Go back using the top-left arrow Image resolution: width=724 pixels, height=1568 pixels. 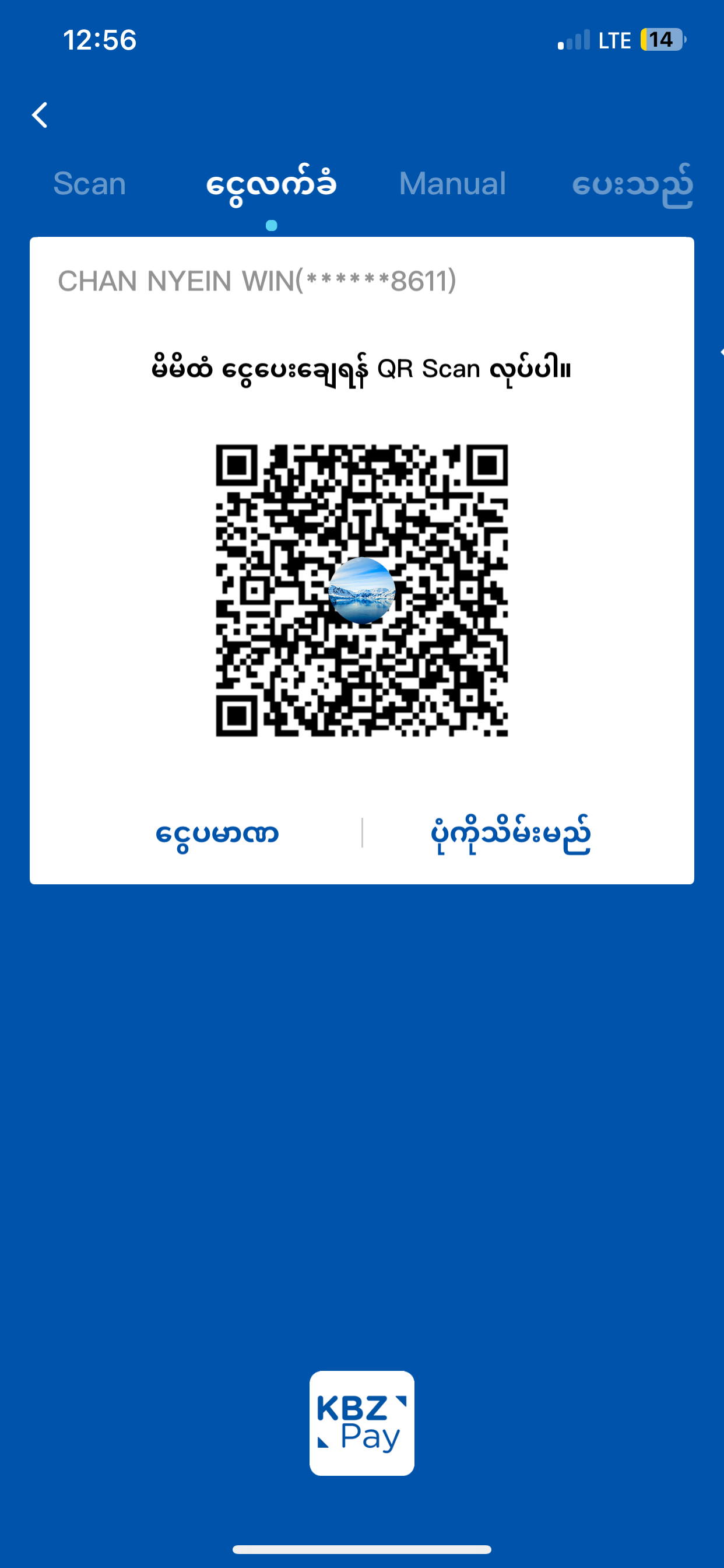tap(40, 115)
